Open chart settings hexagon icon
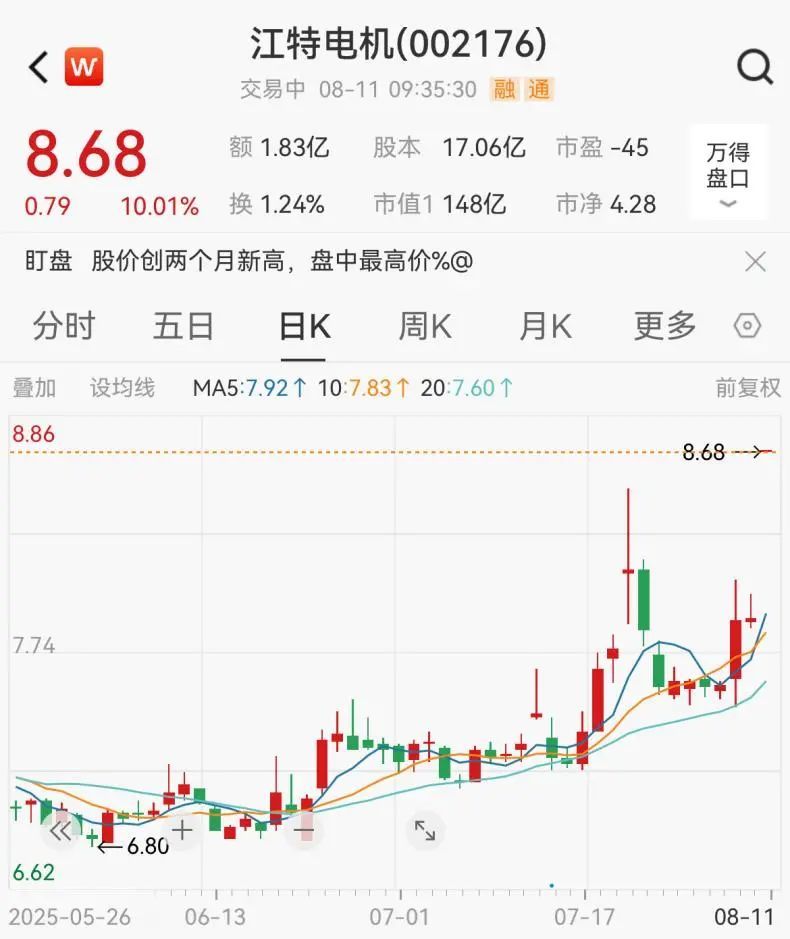This screenshot has height=939, width=790. pyautogui.click(x=748, y=326)
